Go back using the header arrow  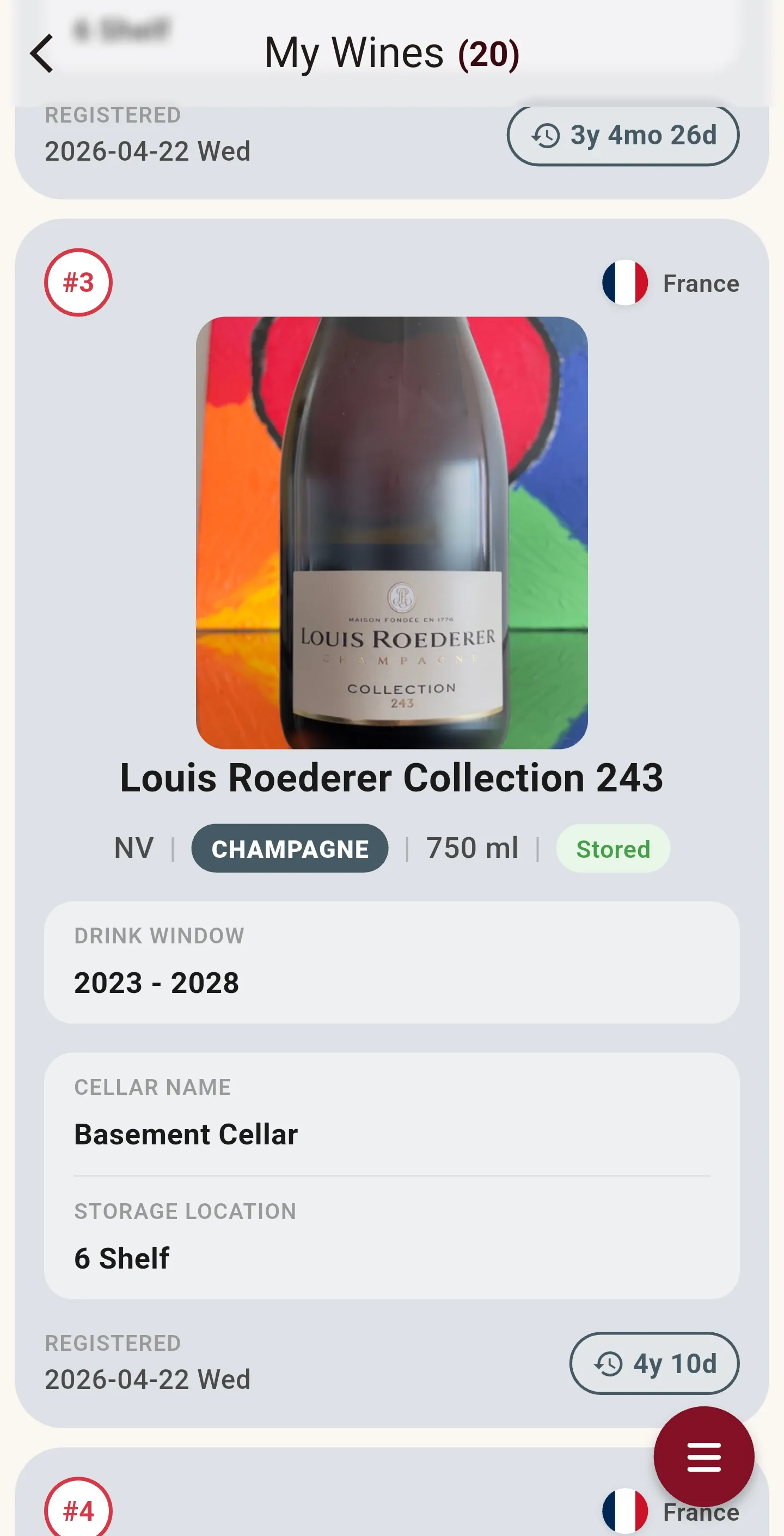pyautogui.click(x=42, y=54)
